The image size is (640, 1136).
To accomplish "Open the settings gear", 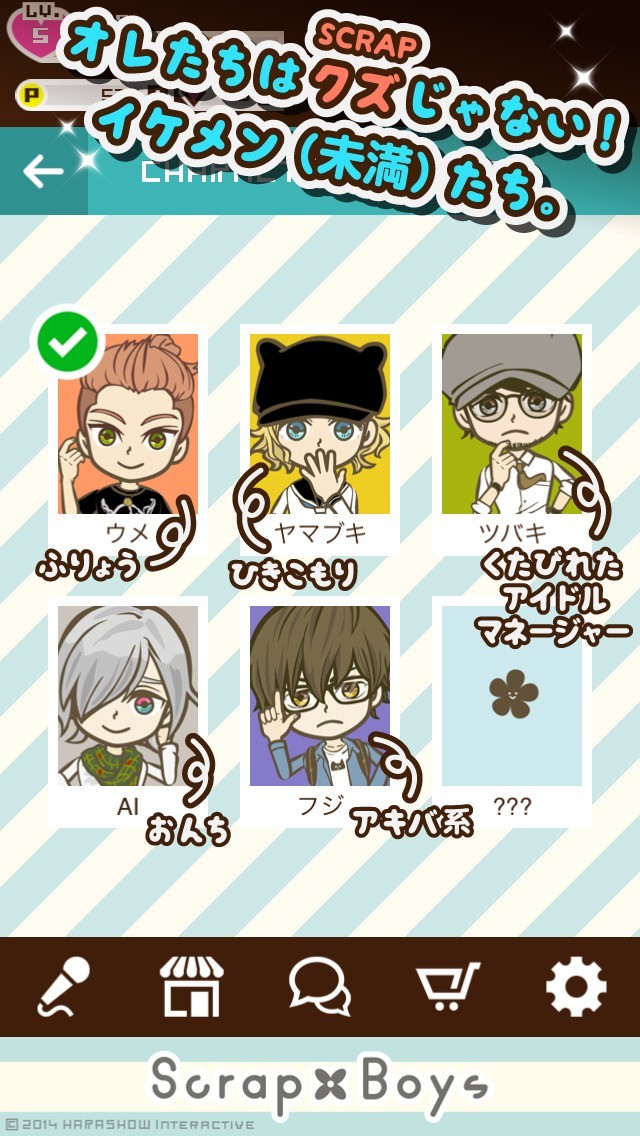I will (x=576, y=986).
